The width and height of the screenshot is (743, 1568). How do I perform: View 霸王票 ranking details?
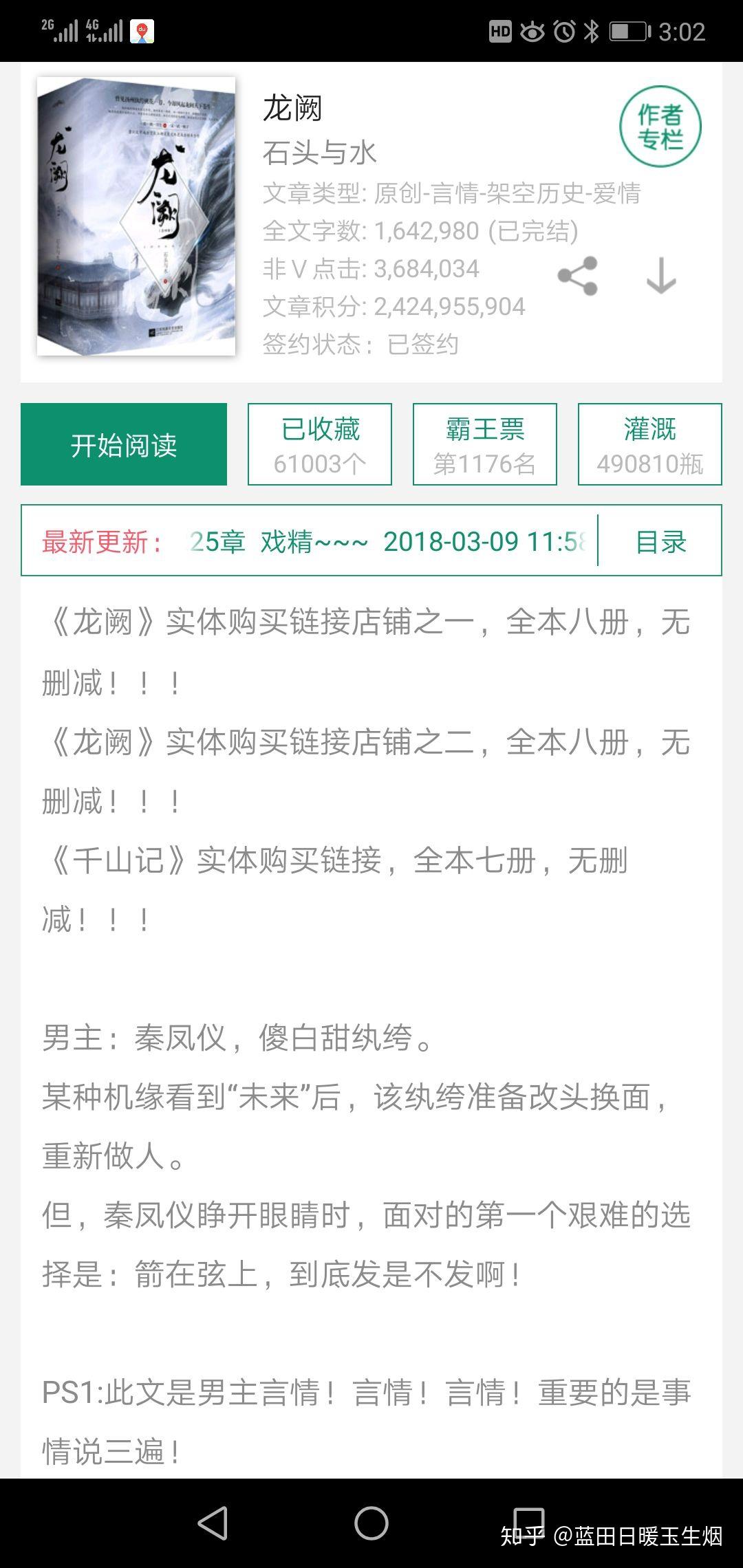(x=484, y=444)
